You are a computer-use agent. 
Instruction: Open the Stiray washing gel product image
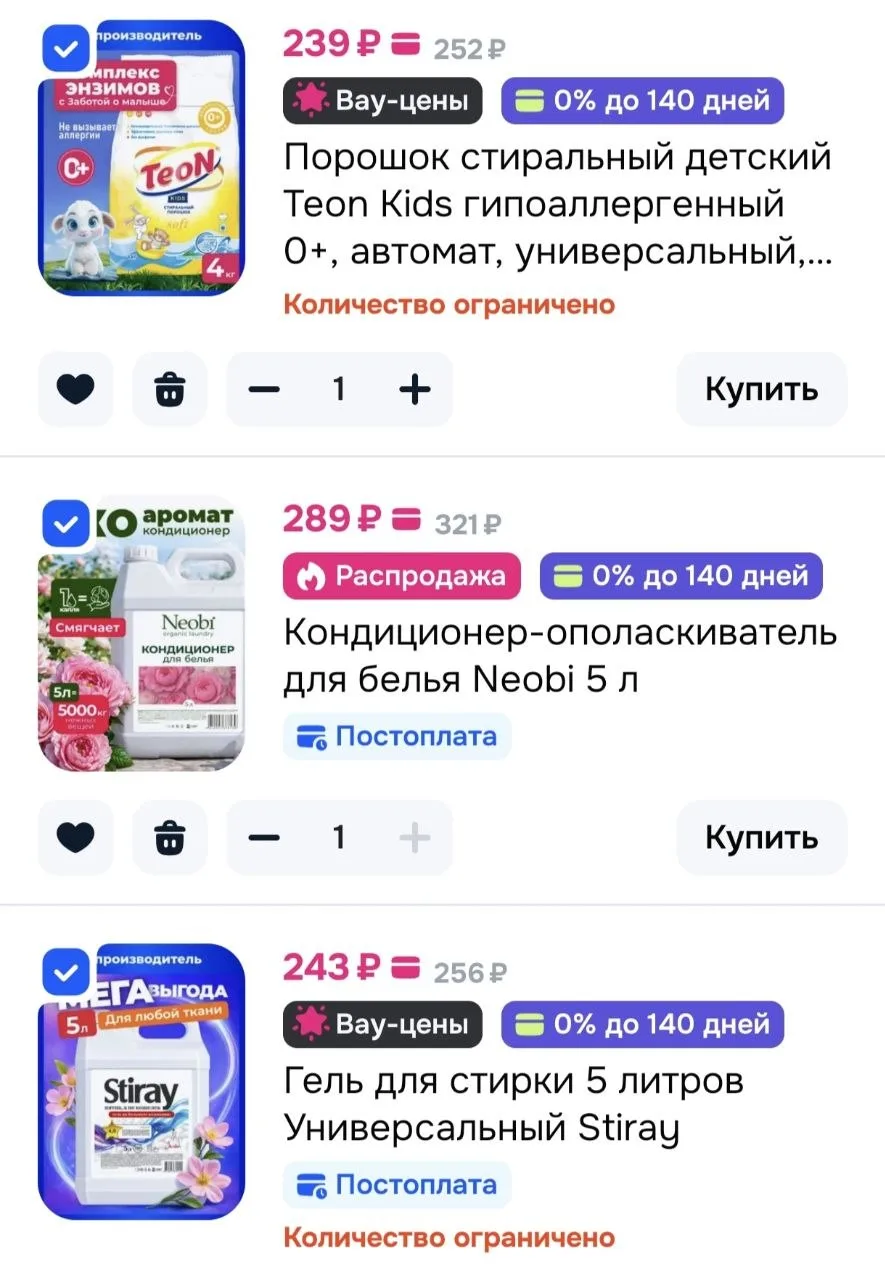(x=141, y=1081)
